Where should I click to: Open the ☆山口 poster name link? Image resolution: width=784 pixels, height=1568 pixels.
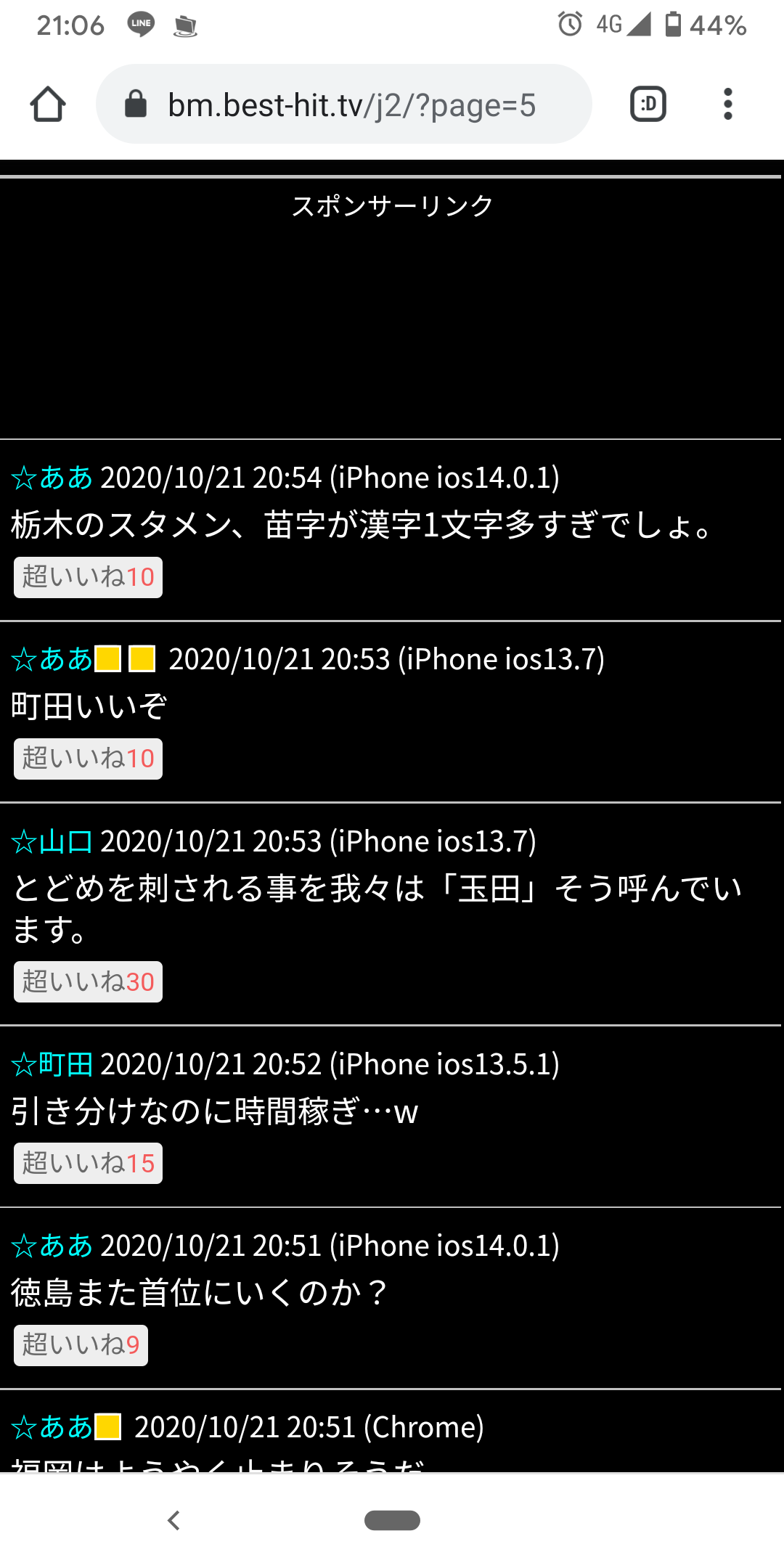tap(52, 841)
